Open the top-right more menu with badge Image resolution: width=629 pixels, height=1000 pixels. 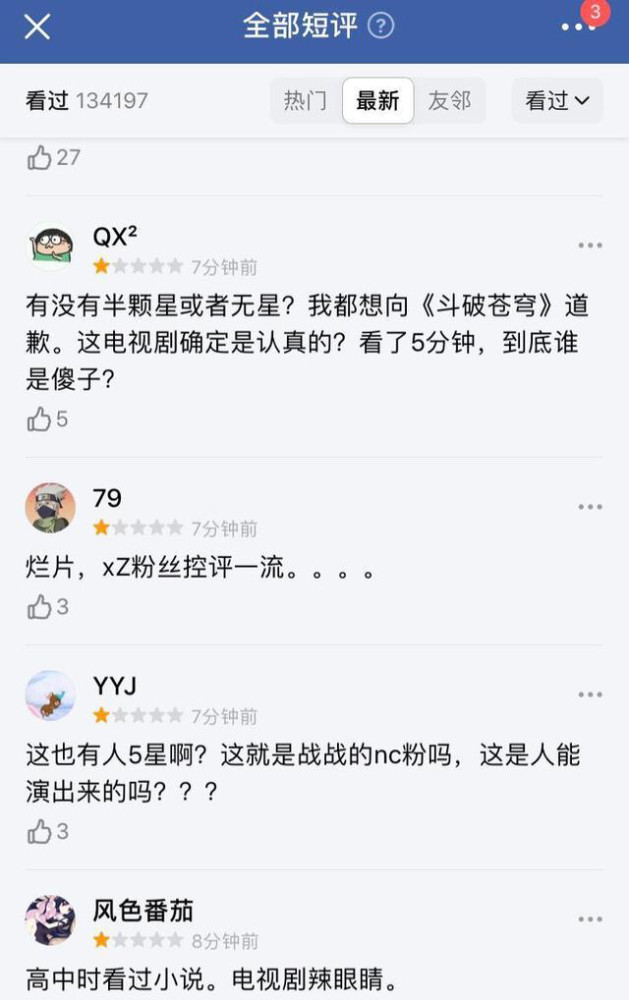click(x=579, y=27)
